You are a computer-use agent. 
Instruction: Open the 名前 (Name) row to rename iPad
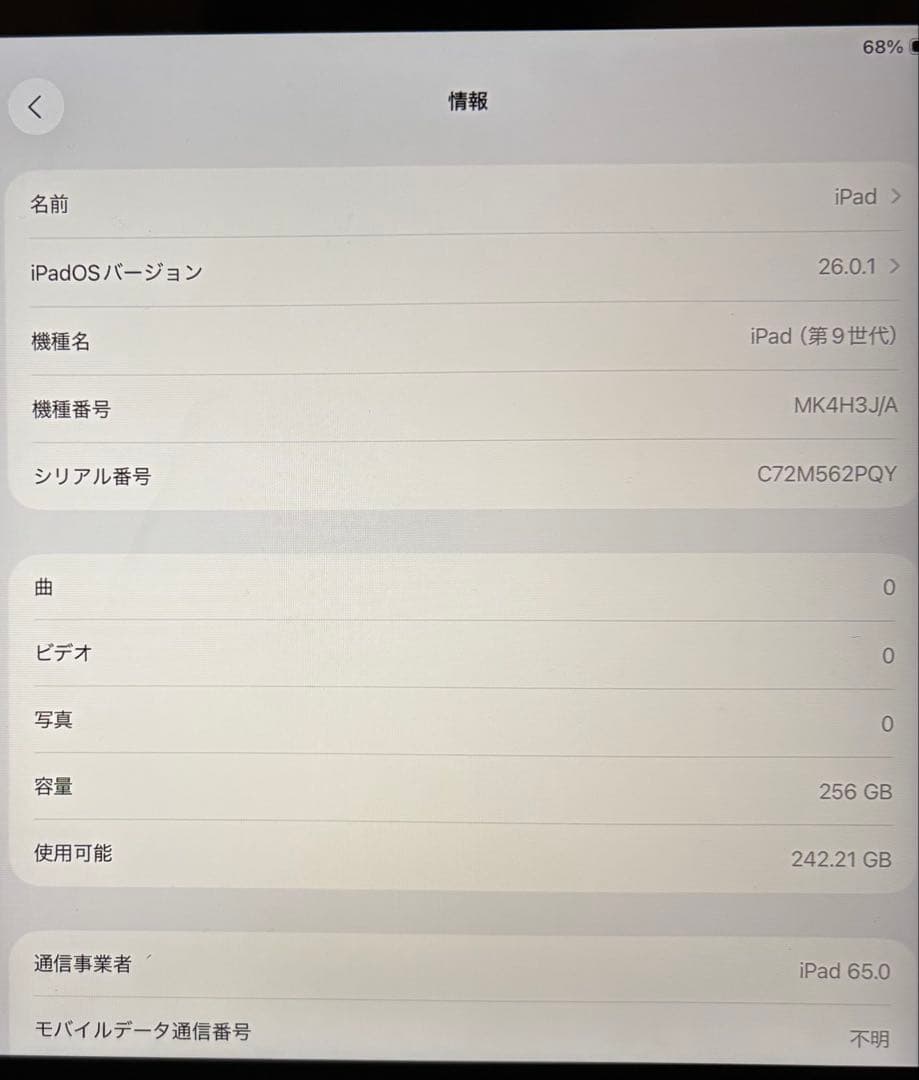[x=460, y=203]
